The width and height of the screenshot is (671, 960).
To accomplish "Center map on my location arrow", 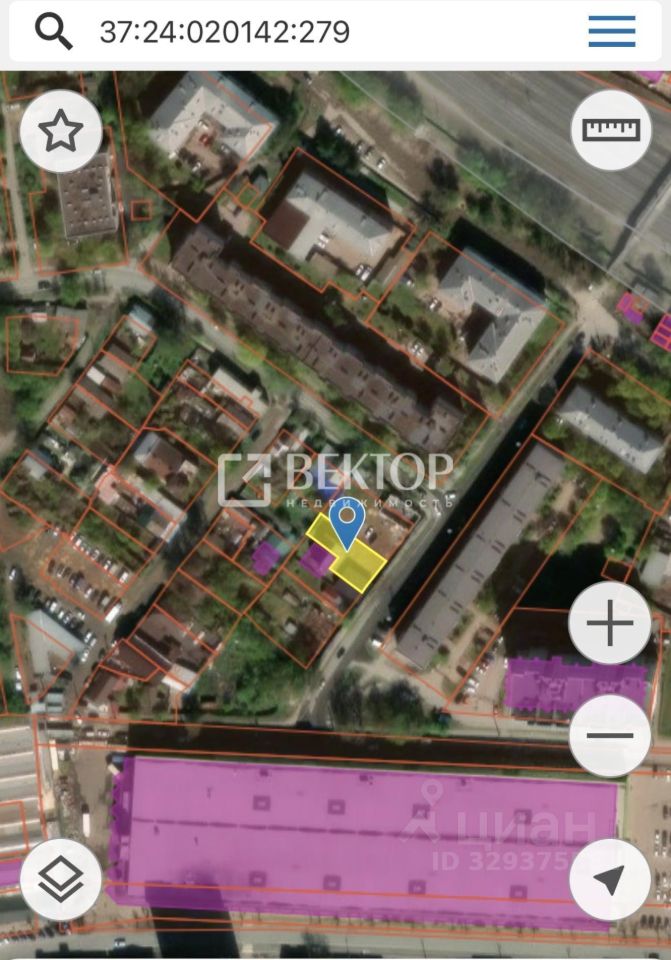I will pyautogui.click(x=609, y=879).
